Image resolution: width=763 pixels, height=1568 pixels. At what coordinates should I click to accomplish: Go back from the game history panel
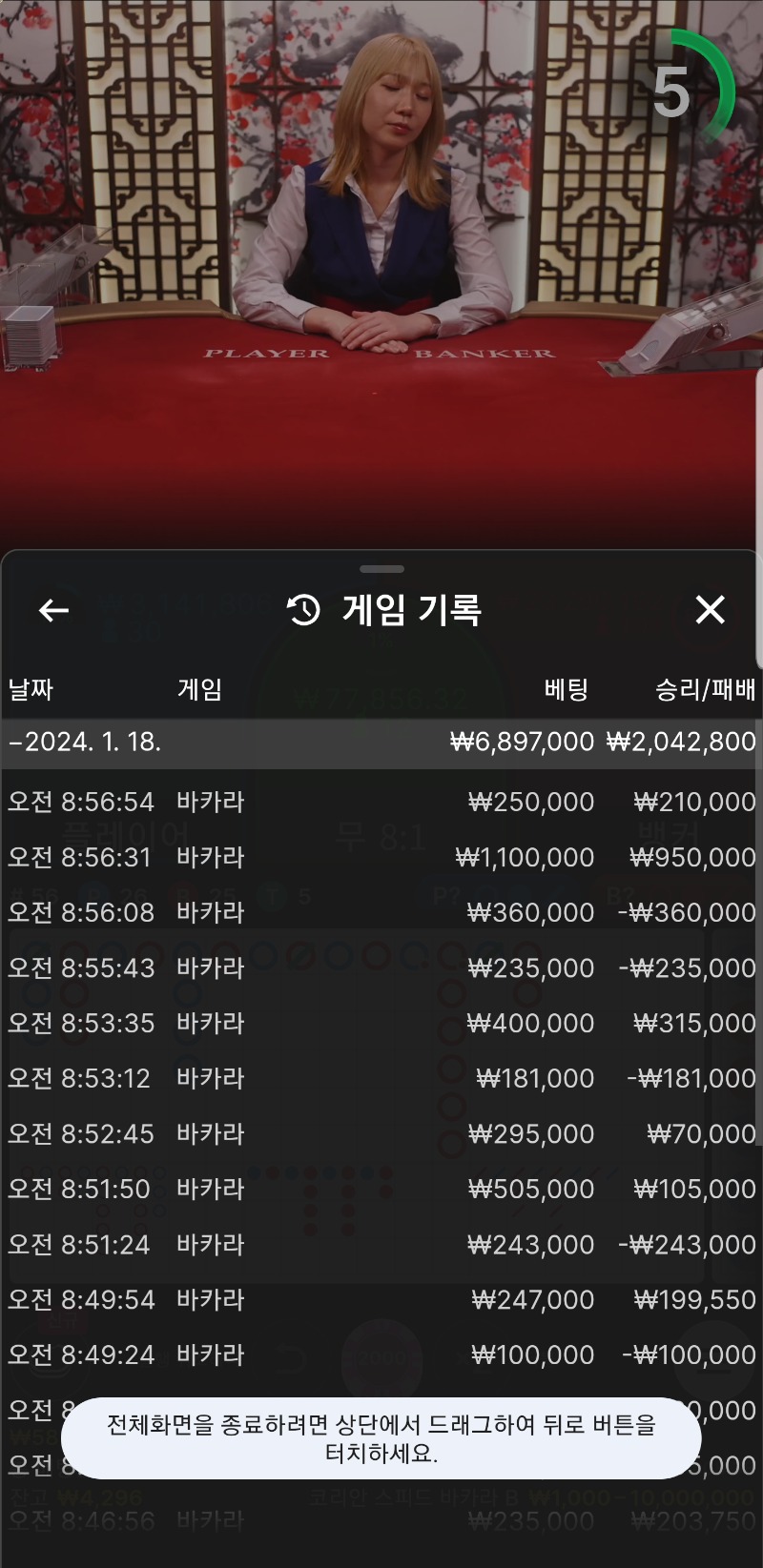click(x=53, y=610)
